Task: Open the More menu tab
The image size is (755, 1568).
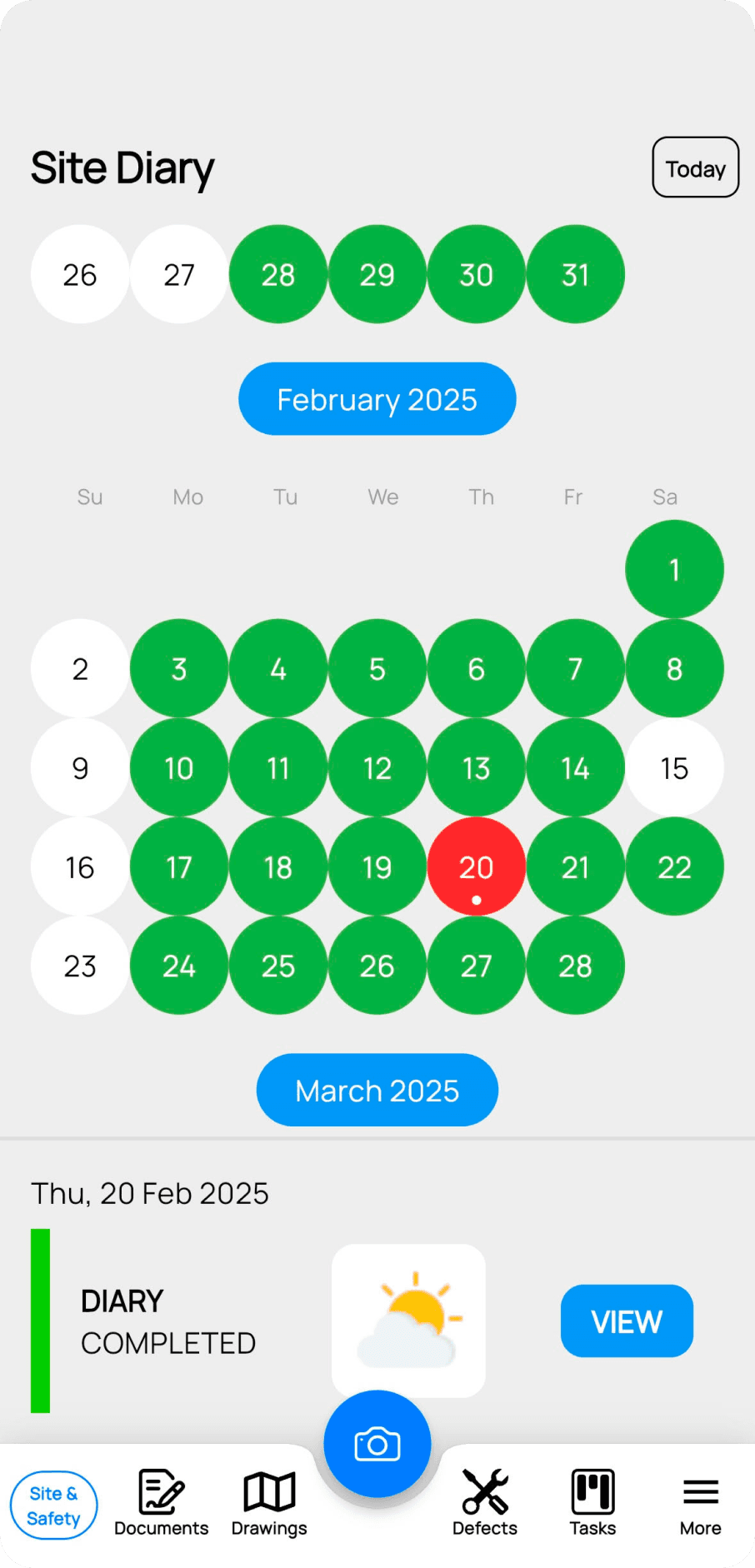Action: click(x=700, y=1503)
